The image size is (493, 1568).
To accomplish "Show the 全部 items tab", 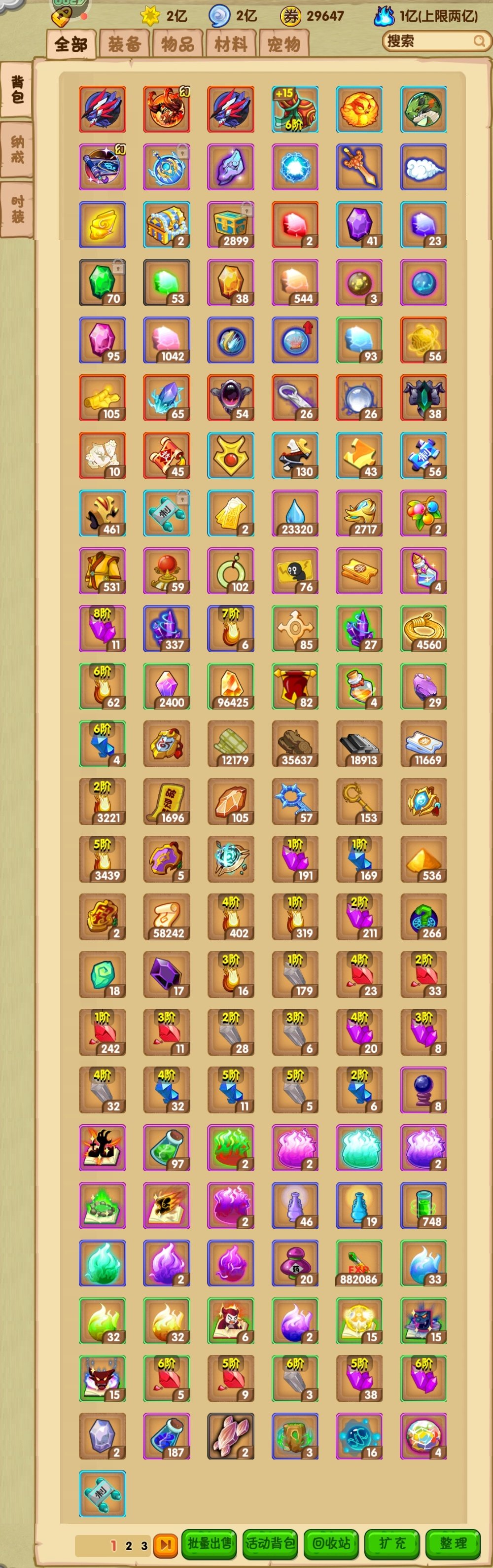I will (70, 44).
